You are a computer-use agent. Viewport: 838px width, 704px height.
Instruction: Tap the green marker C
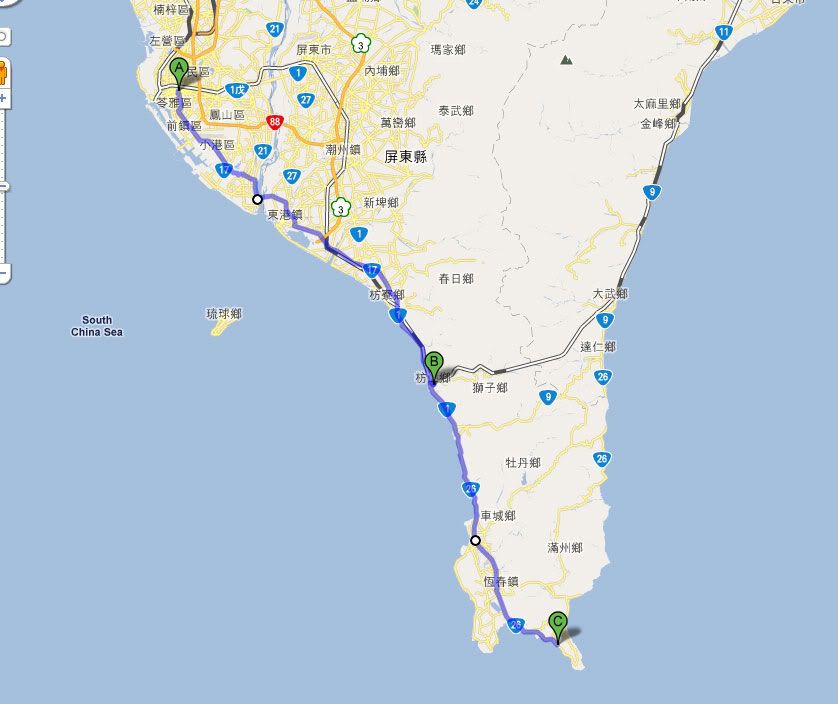558,622
